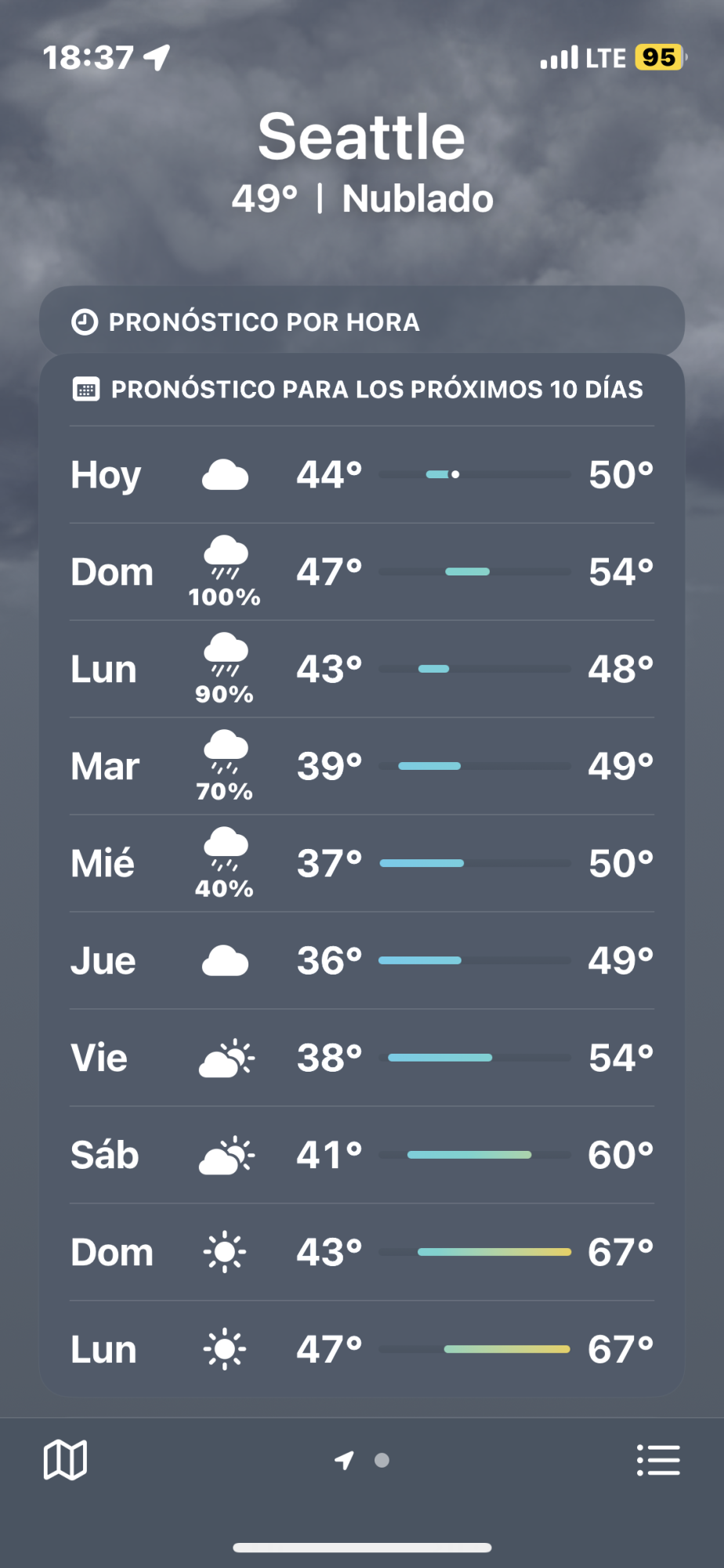This screenshot has height=1568, width=724.
Task: Open the weather map
Action: coord(65,1460)
